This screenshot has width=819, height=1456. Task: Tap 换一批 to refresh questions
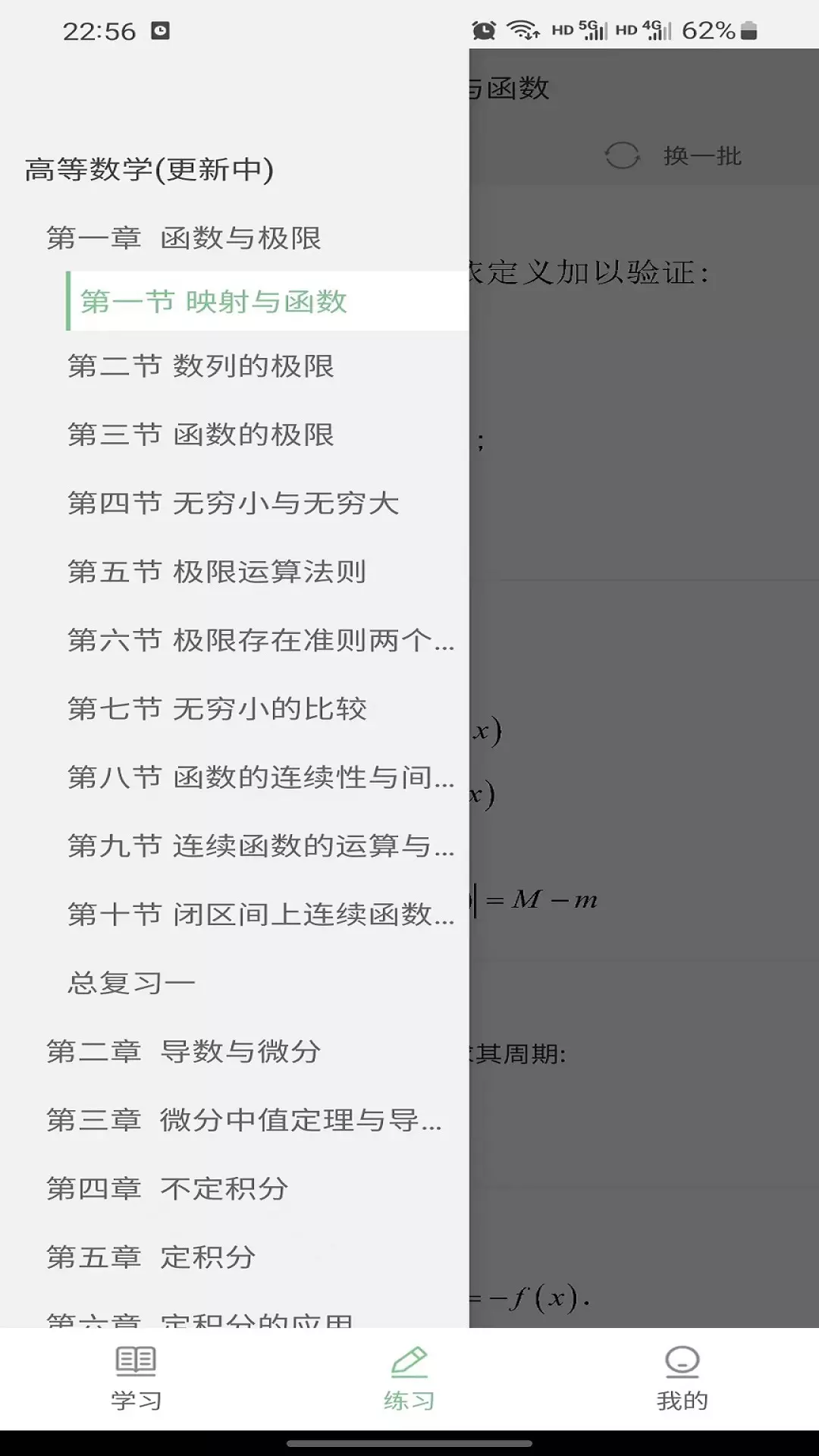point(673,156)
